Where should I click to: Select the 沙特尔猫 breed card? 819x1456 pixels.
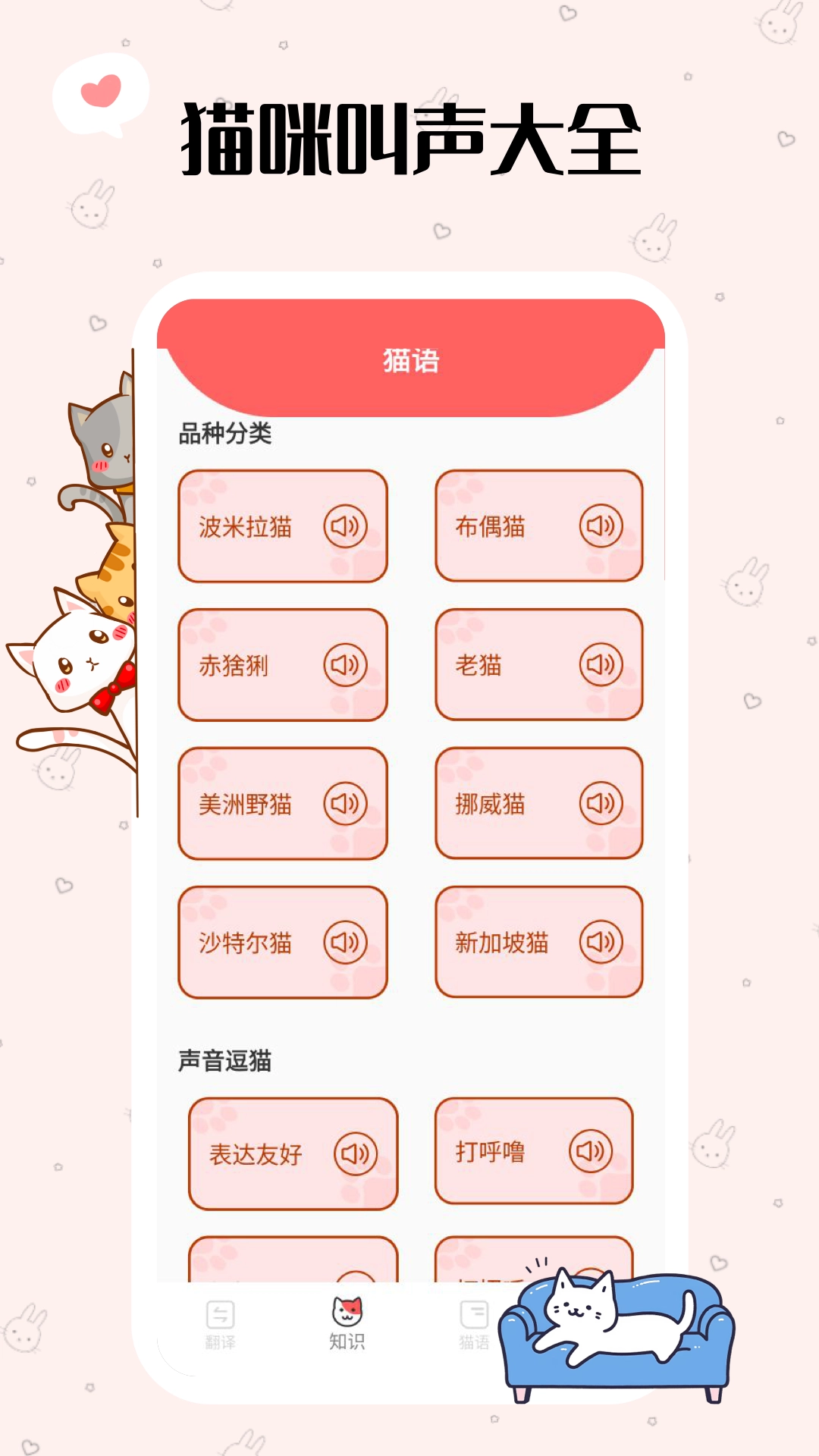coord(282,940)
